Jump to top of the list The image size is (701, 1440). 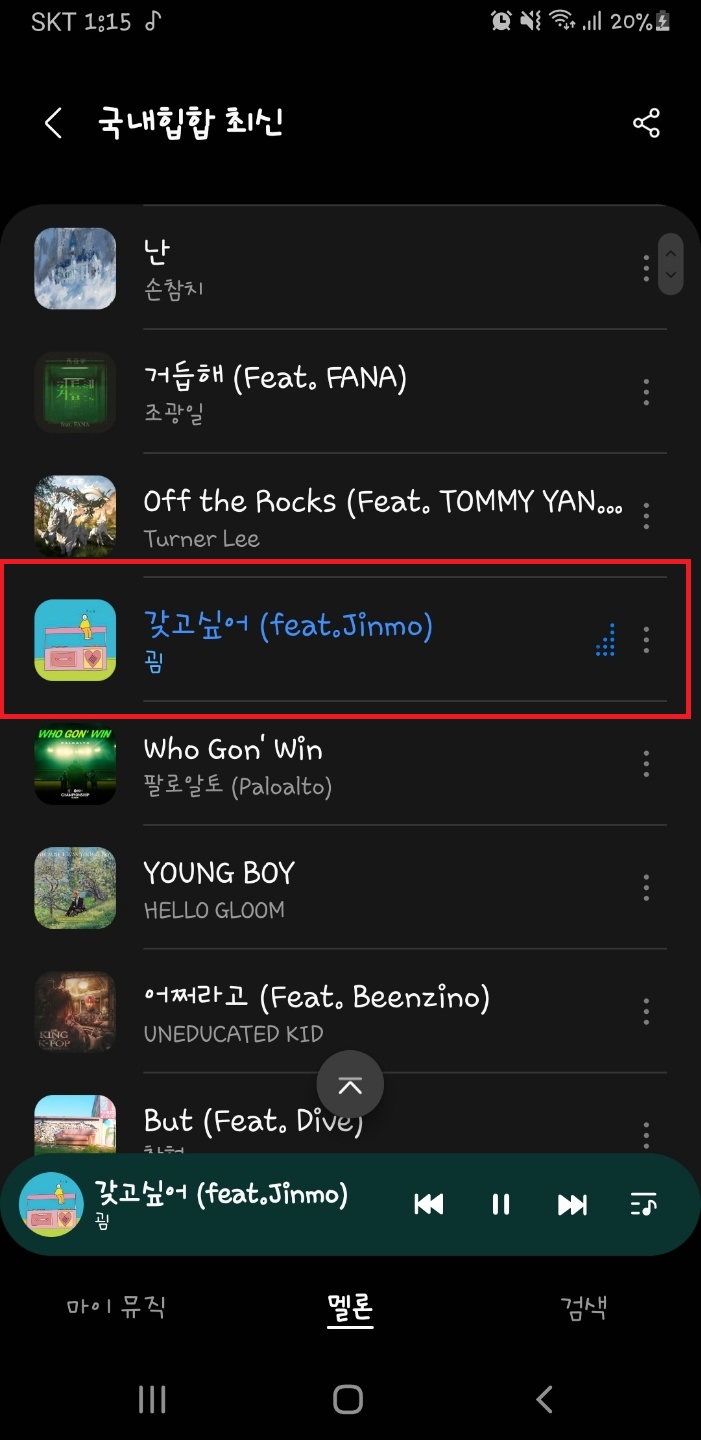click(350, 1084)
